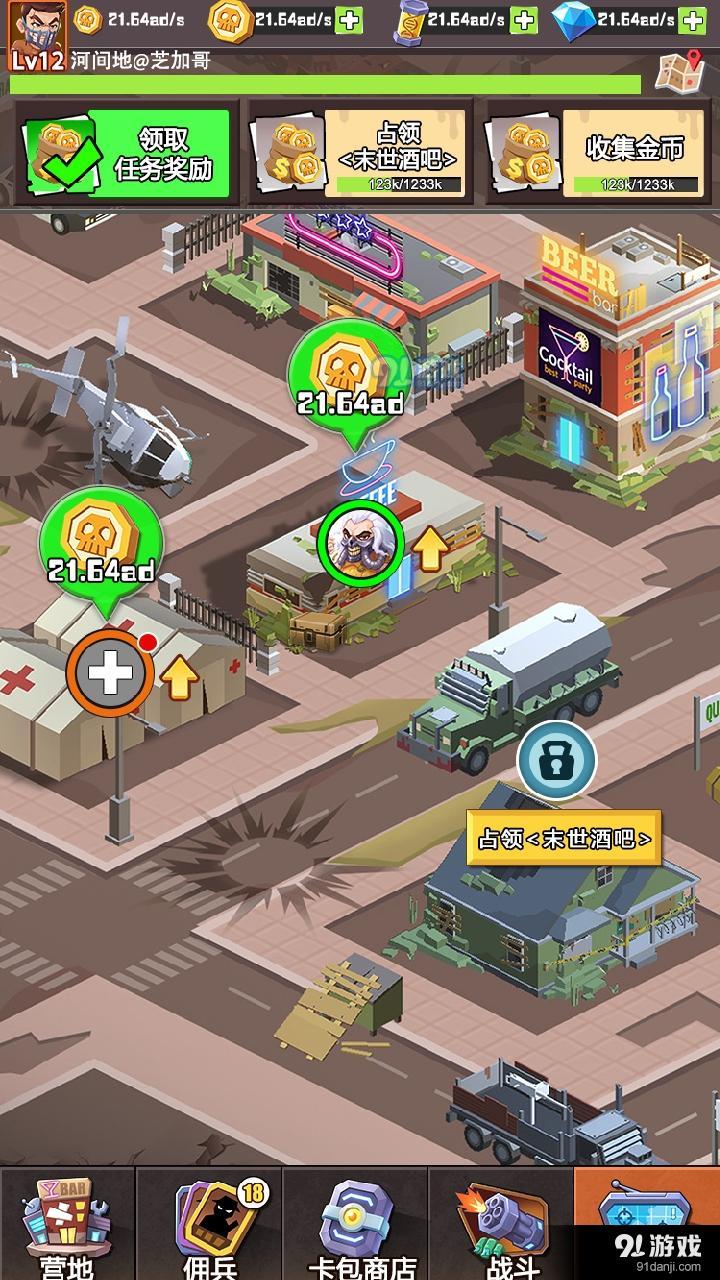Tap the yellow 占领<末世酒吧> label
720x1280 pixels.
click(x=564, y=837)
